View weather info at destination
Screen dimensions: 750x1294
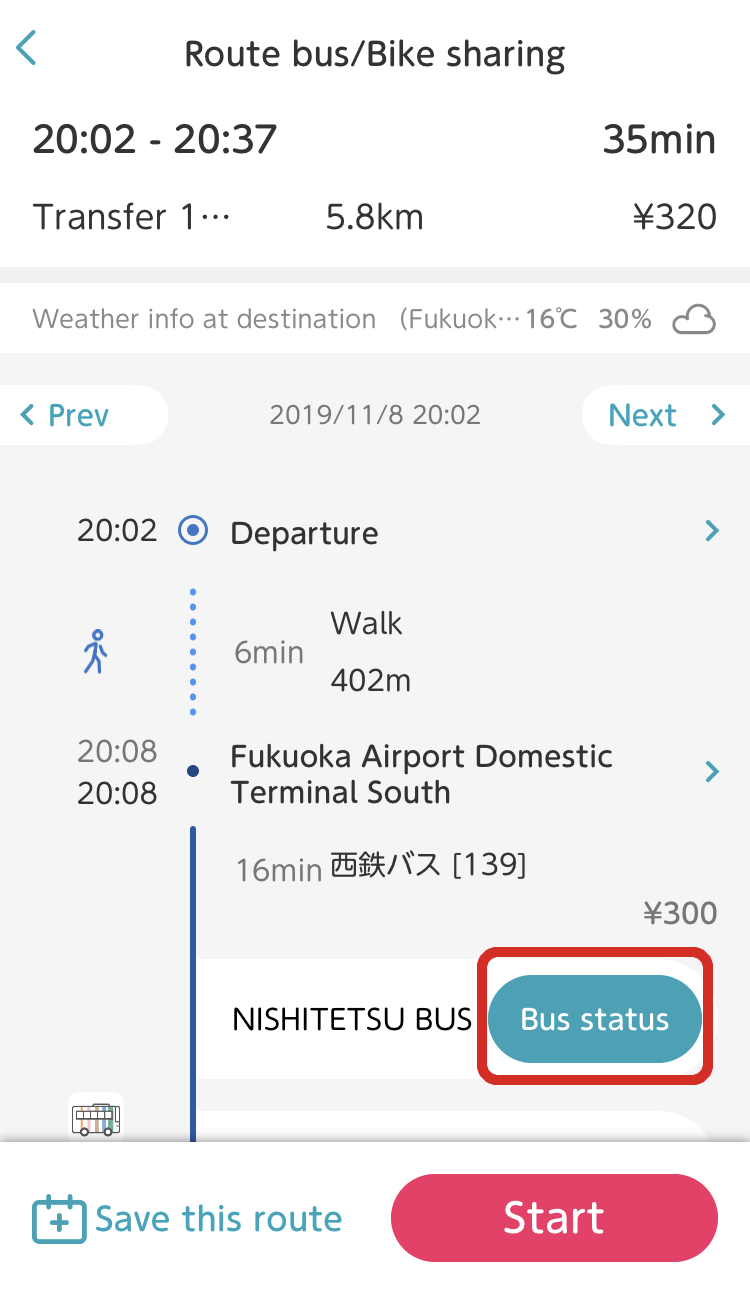click(x=374, y=319)
